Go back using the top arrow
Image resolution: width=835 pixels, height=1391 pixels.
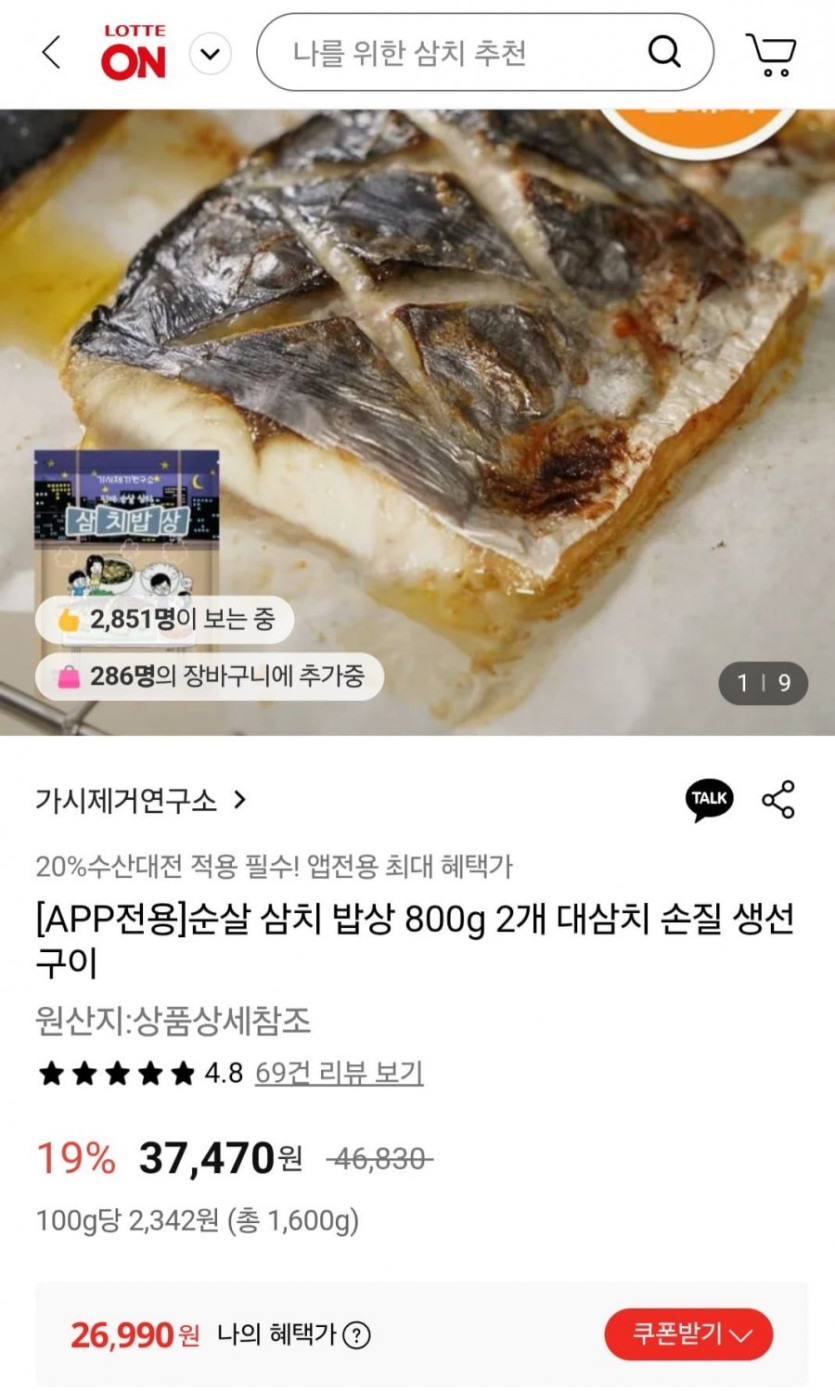click(51, 52)
